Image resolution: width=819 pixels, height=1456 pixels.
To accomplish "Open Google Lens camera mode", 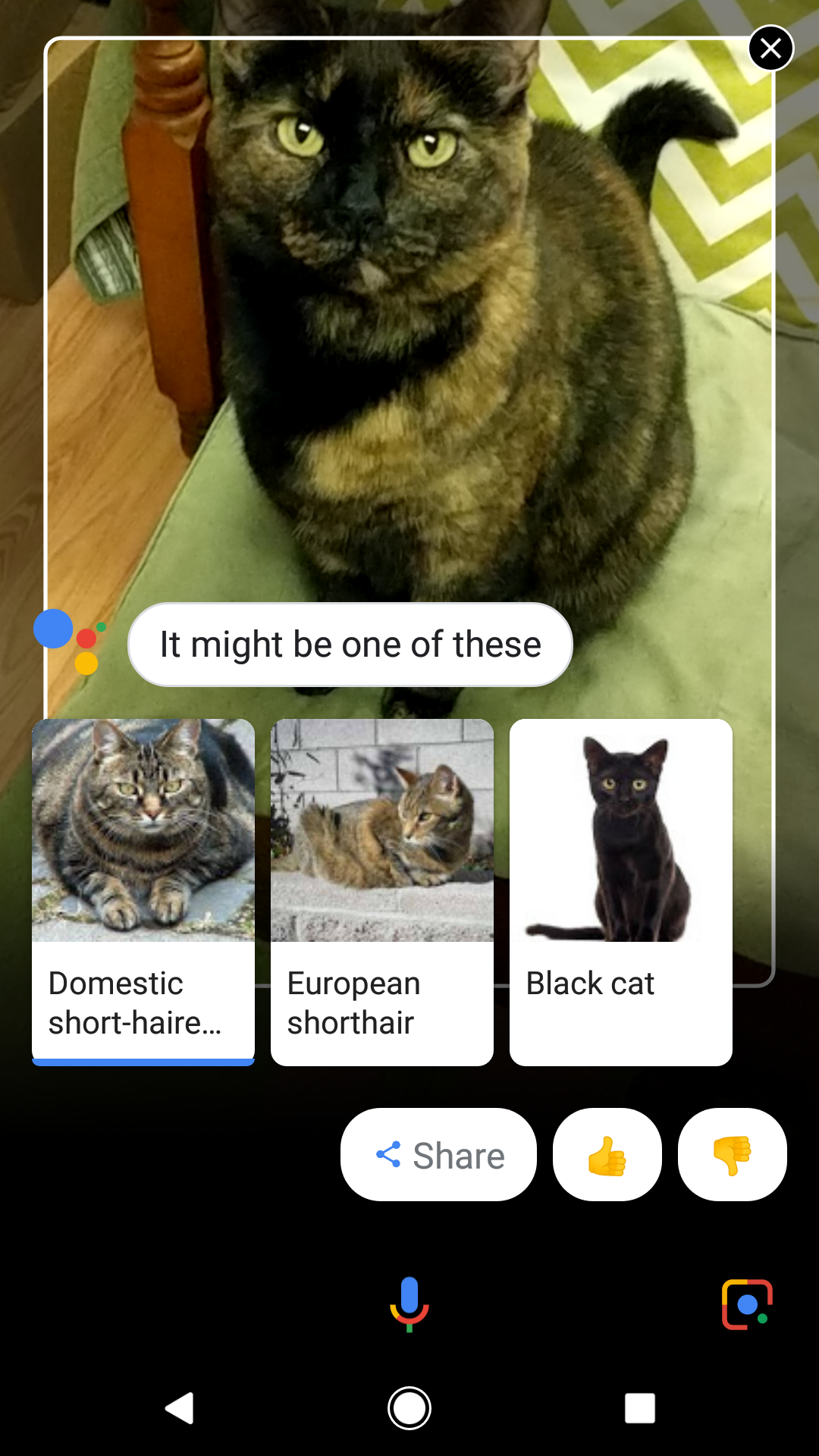I will pyautogui.click(x=745, y=1303).
